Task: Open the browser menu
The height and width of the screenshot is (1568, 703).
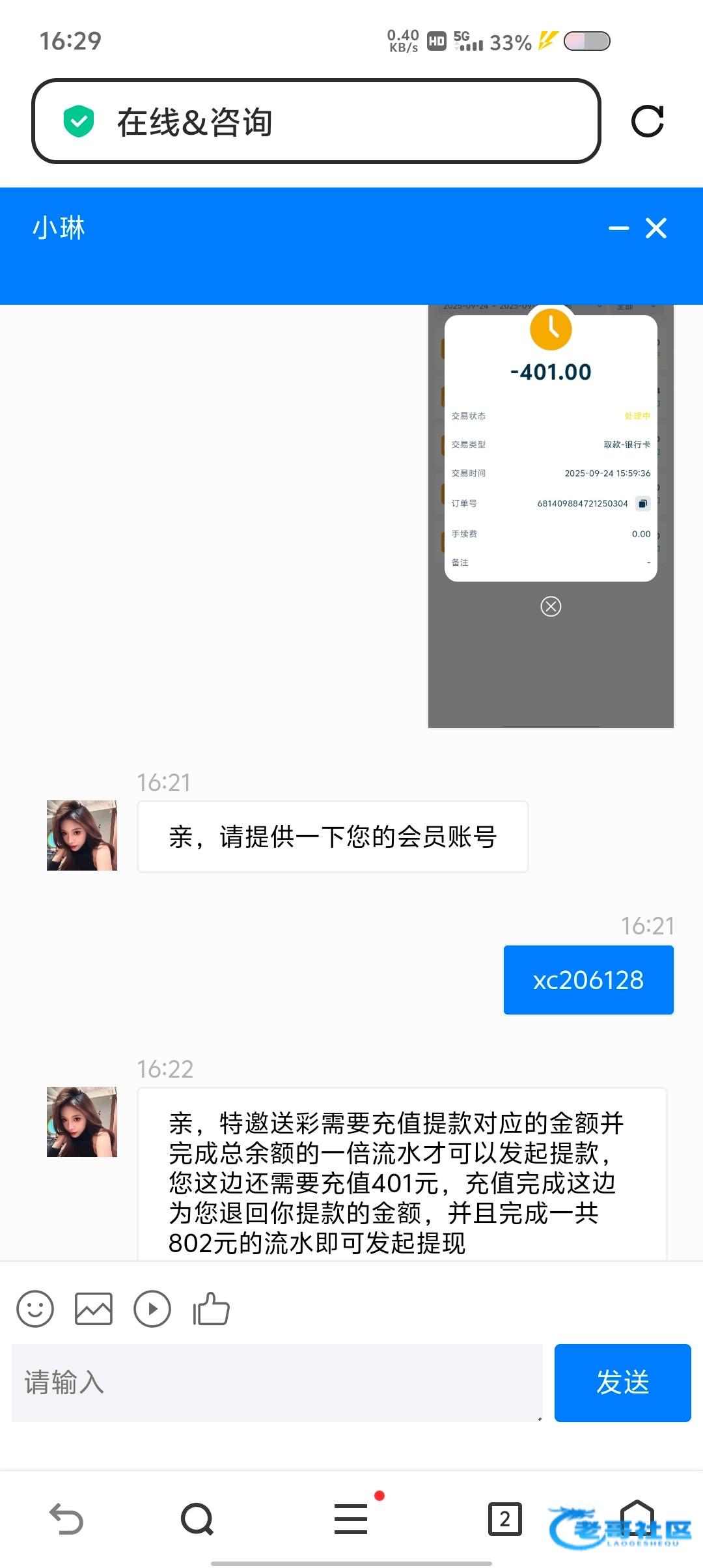Action: point(351,1519)
